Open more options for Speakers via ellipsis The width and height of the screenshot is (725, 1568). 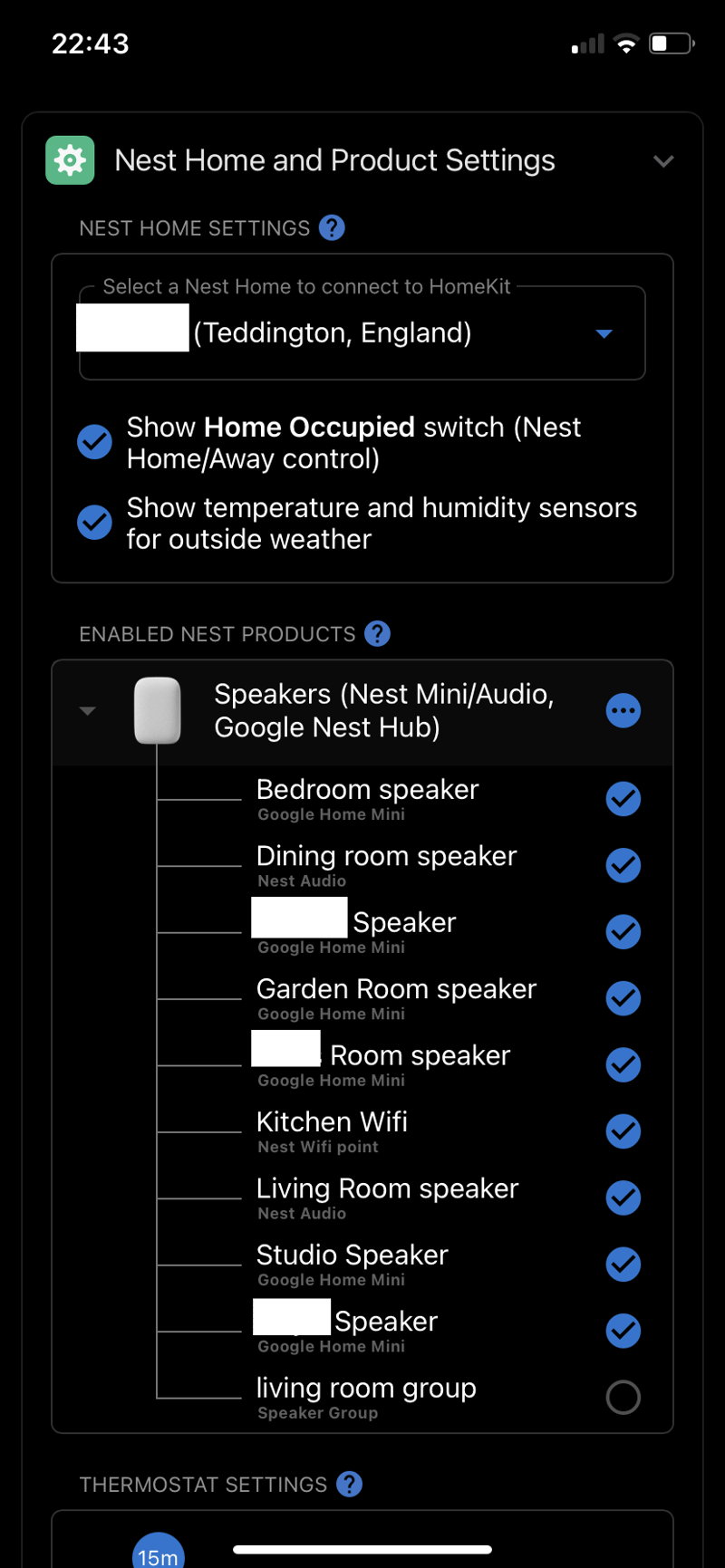pyautogui.click(x=623, y=710)
